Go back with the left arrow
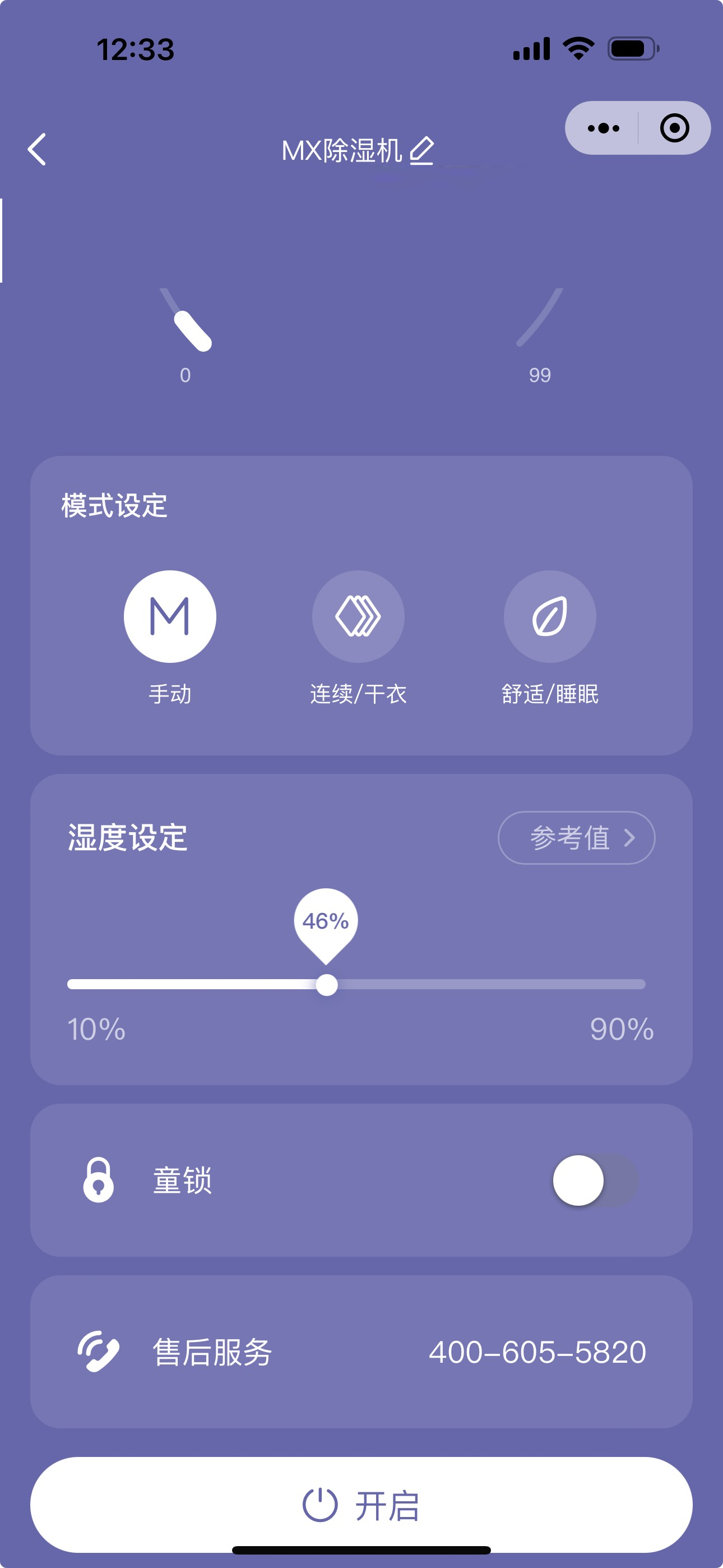 tap(37, 149)
